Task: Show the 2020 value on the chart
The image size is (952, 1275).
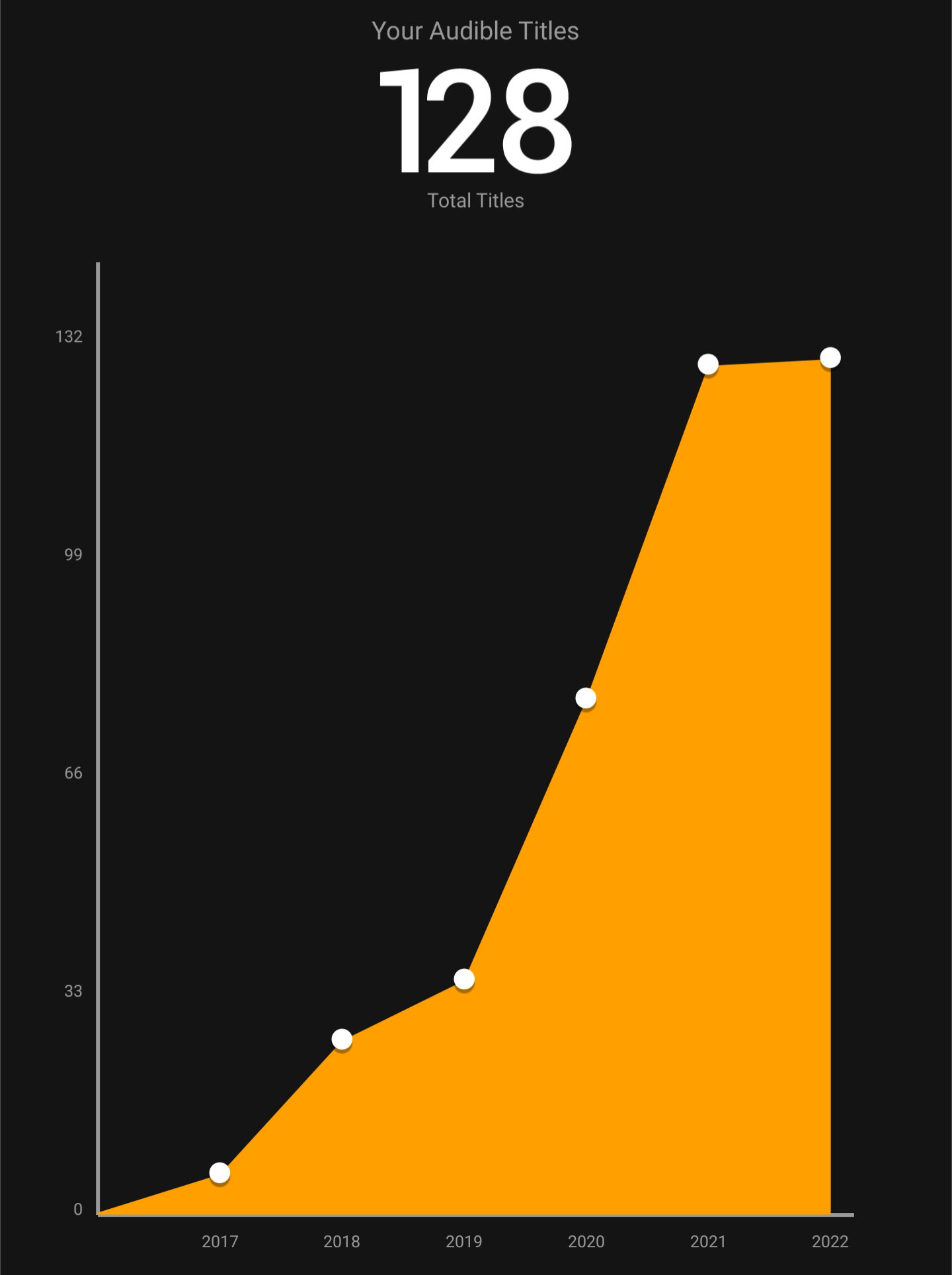Action: 586,698
